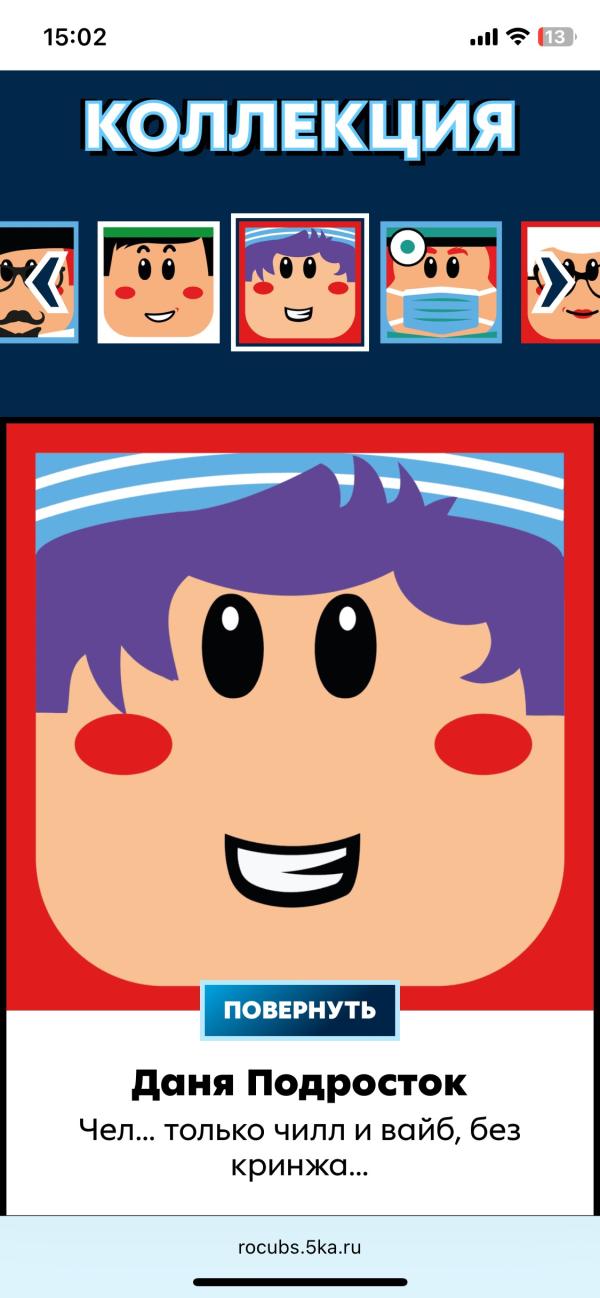This screenshot has height=1298, width=600.
Task: Tap the ПОВЕРНУТЬ button
Action: click(x=300, y=1009)
